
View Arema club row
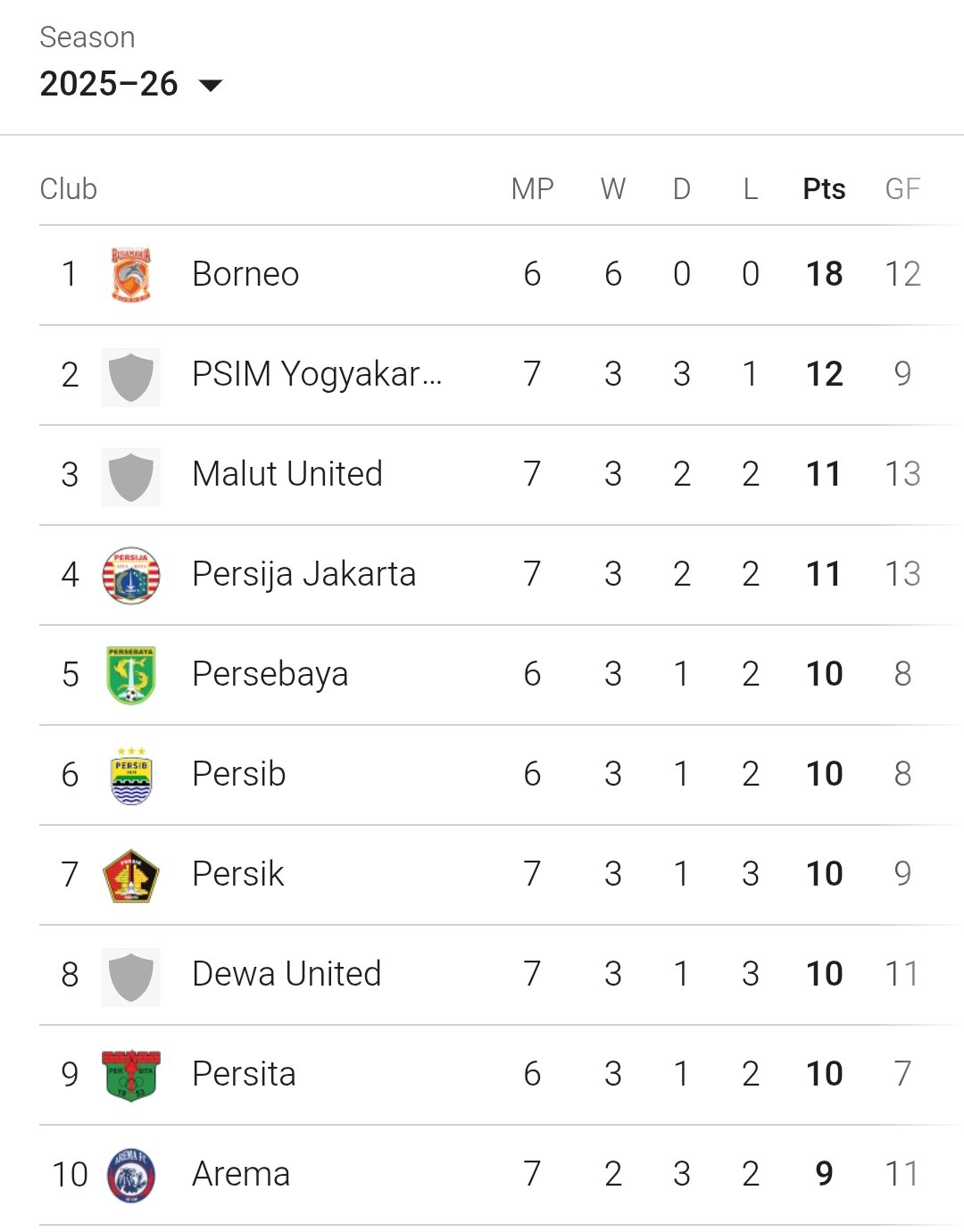tap(241, 1174)
